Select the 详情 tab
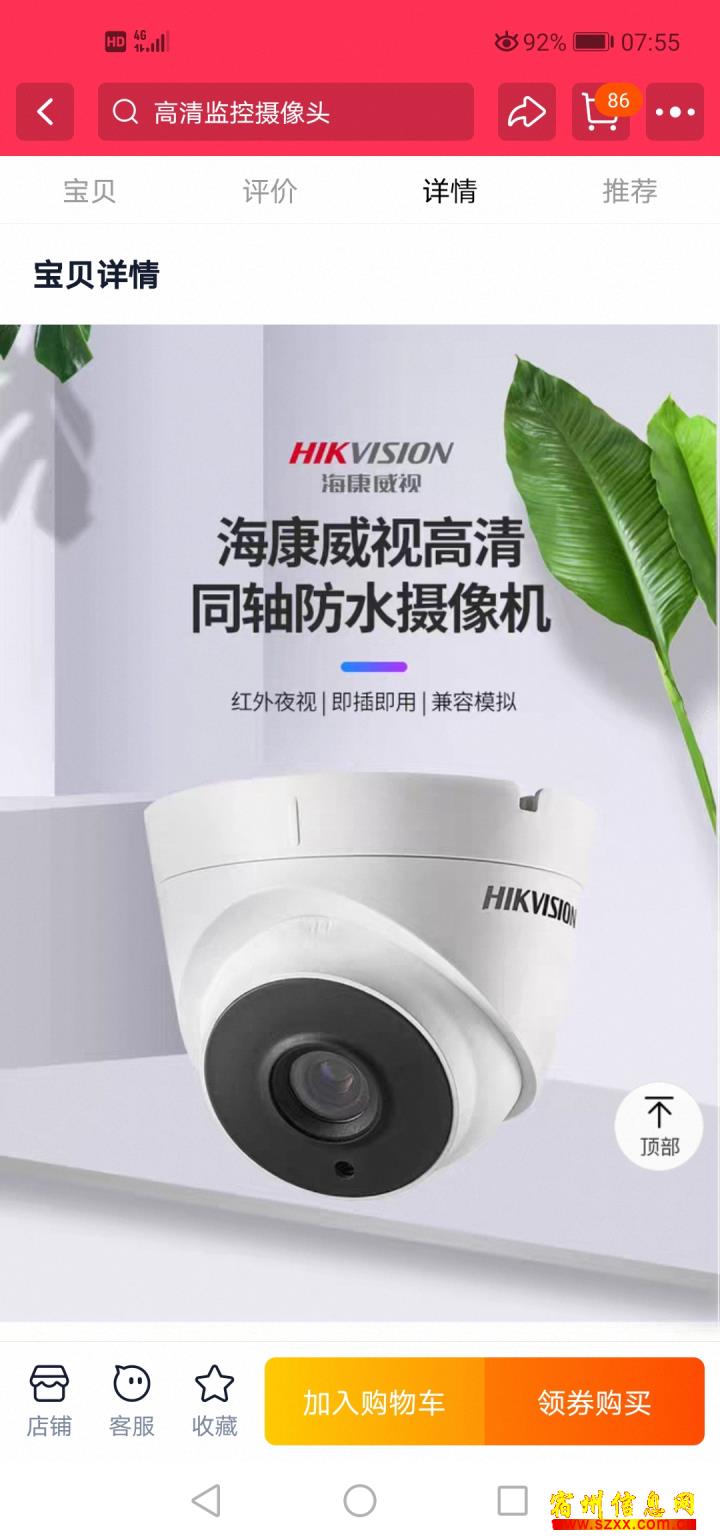 click(x=450, y=191)
